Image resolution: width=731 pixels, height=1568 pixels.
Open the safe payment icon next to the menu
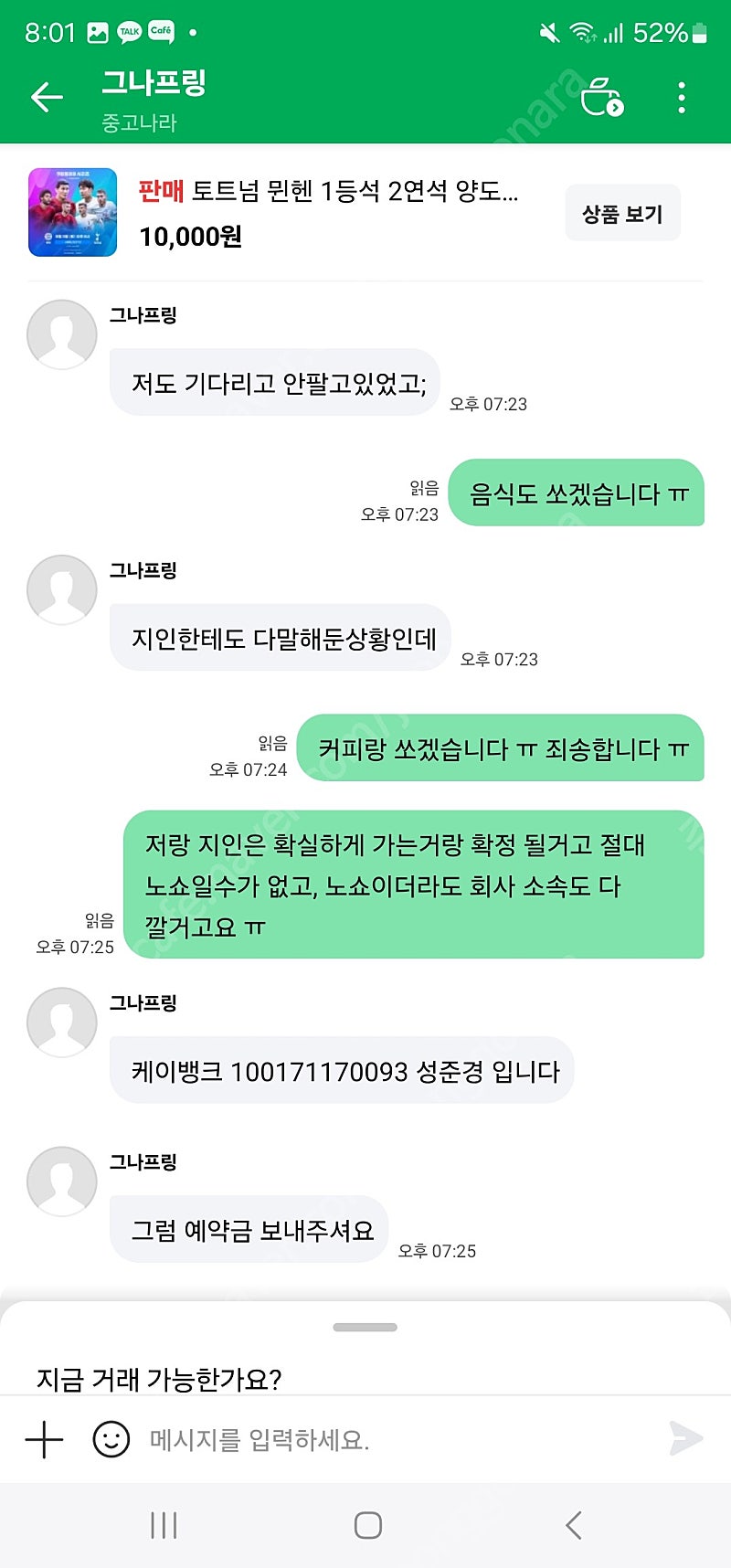click(x=605, y=101)
